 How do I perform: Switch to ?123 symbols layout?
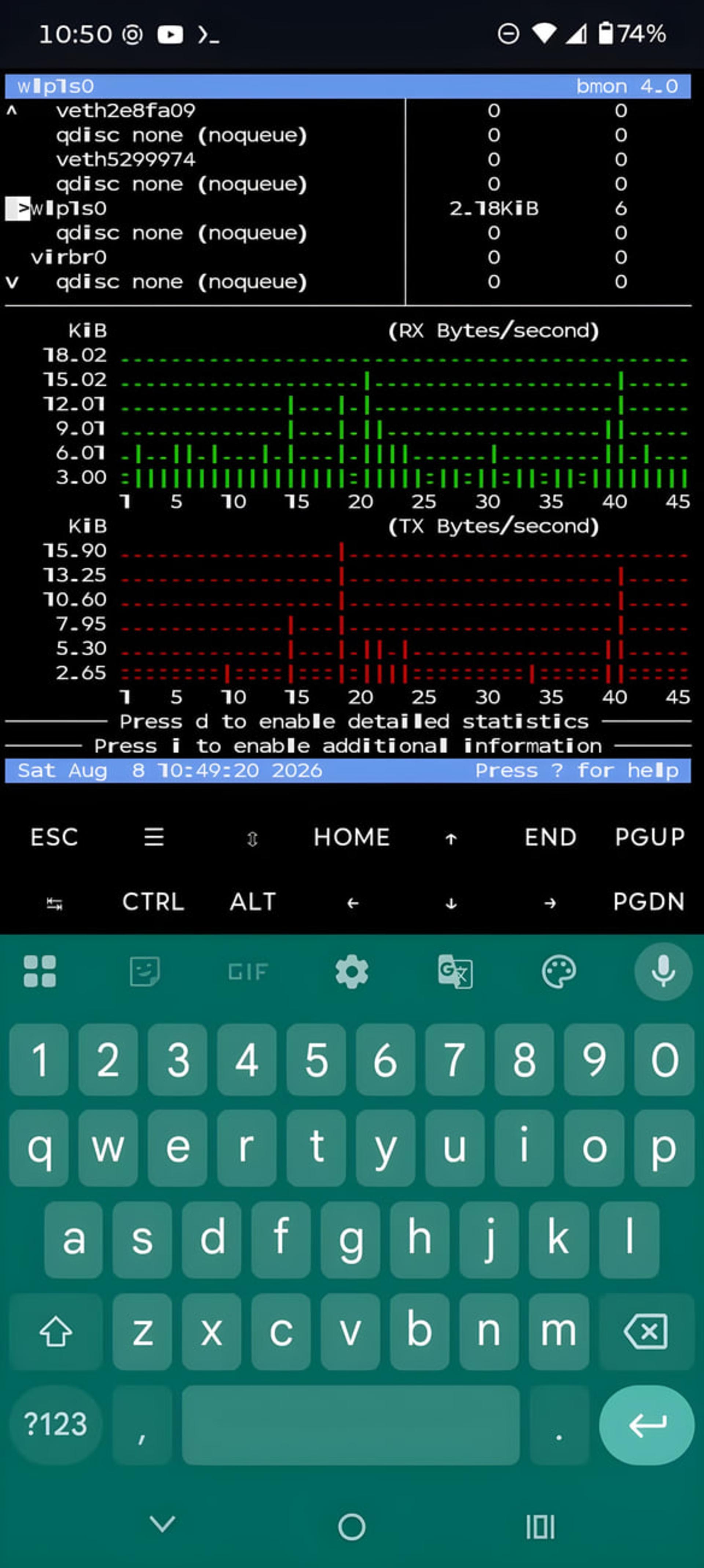coord(55,1425)
